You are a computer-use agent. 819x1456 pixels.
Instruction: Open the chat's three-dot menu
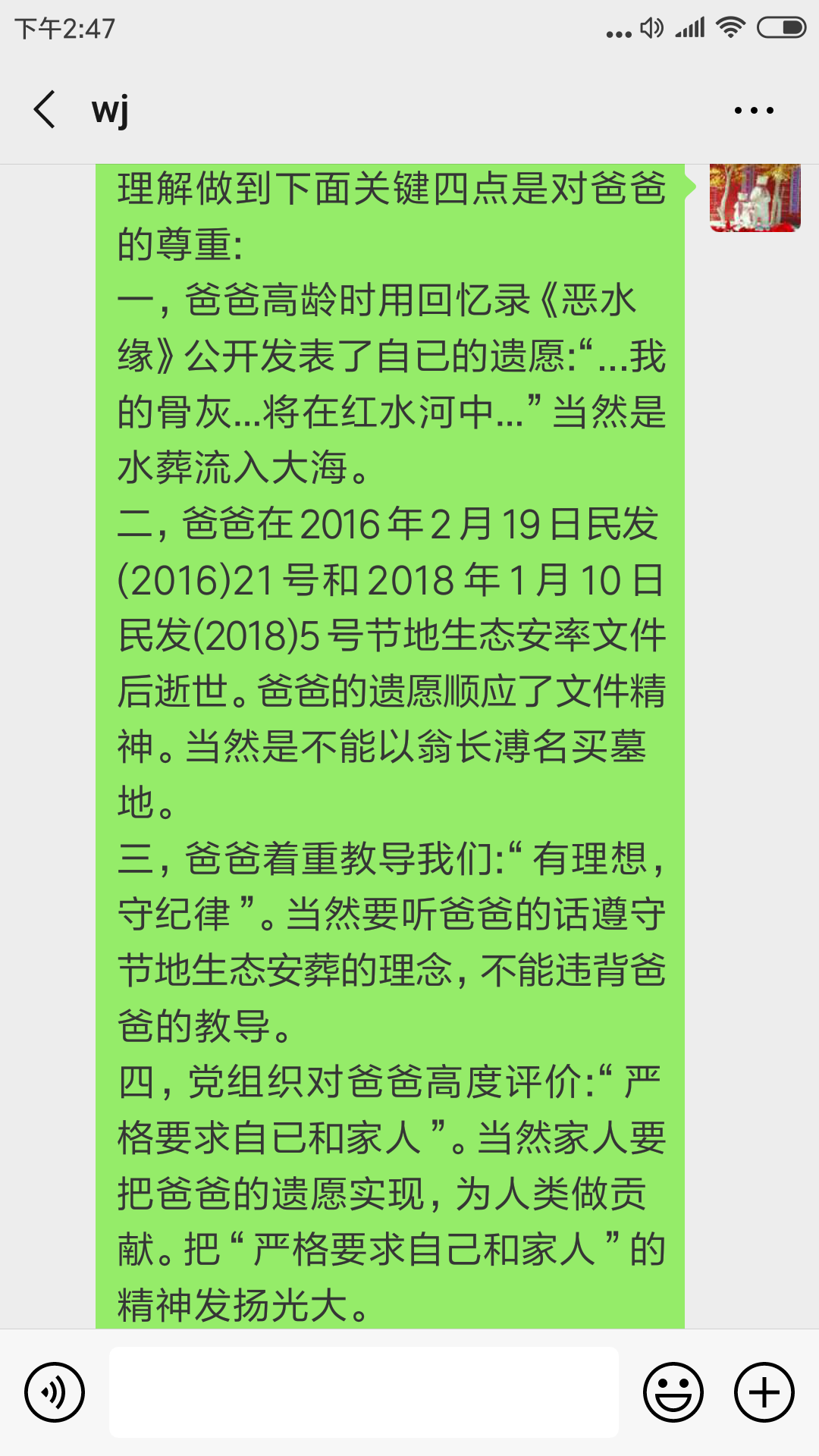[x=753, y=111]
